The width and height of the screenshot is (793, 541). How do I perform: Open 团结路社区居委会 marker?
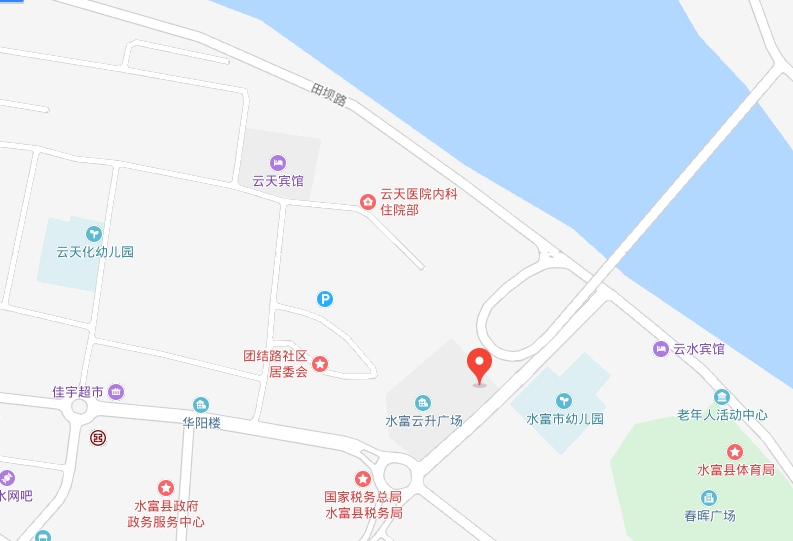click(319, 364)
